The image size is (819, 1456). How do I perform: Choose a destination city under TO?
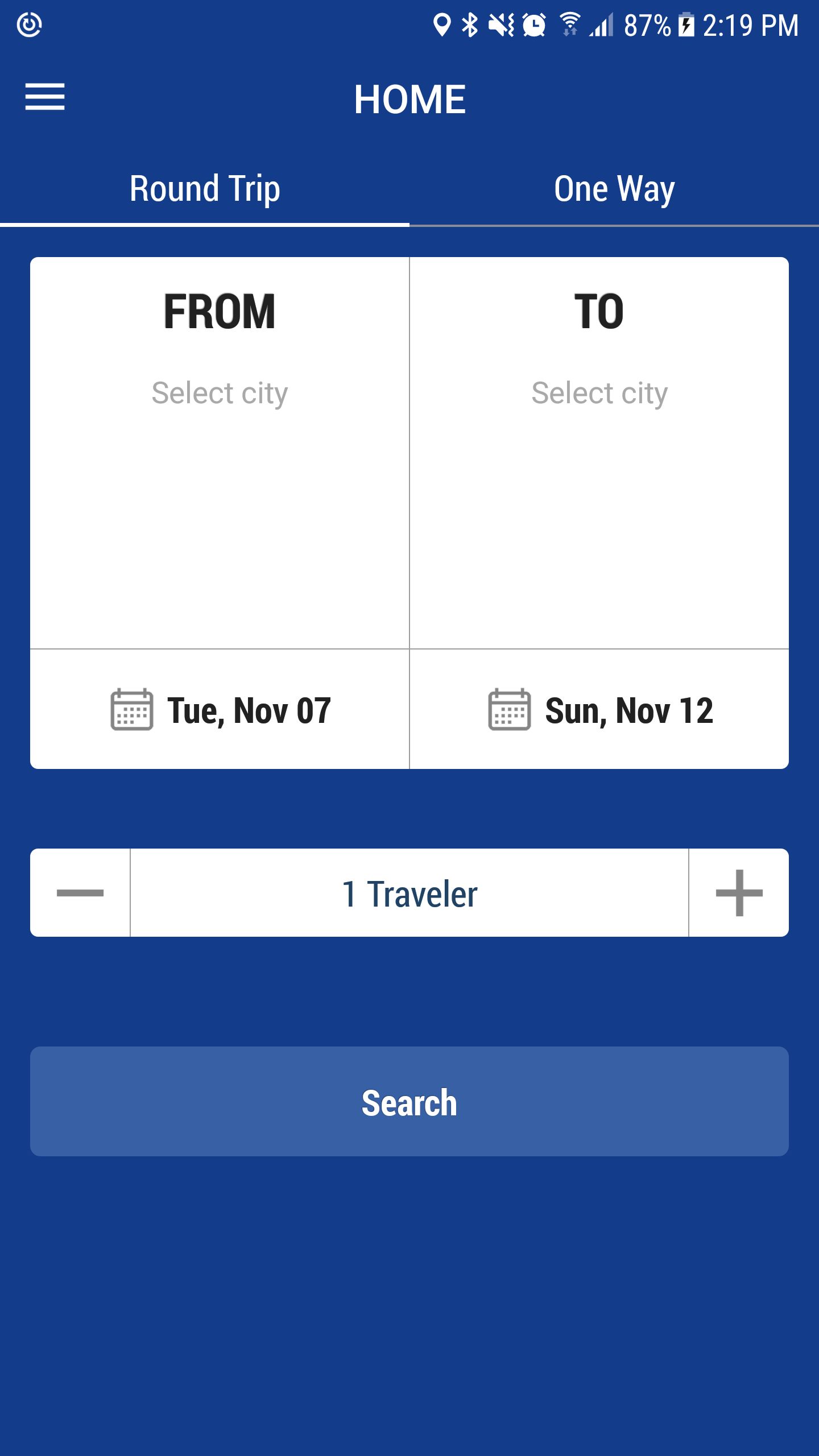click(599, 394)
